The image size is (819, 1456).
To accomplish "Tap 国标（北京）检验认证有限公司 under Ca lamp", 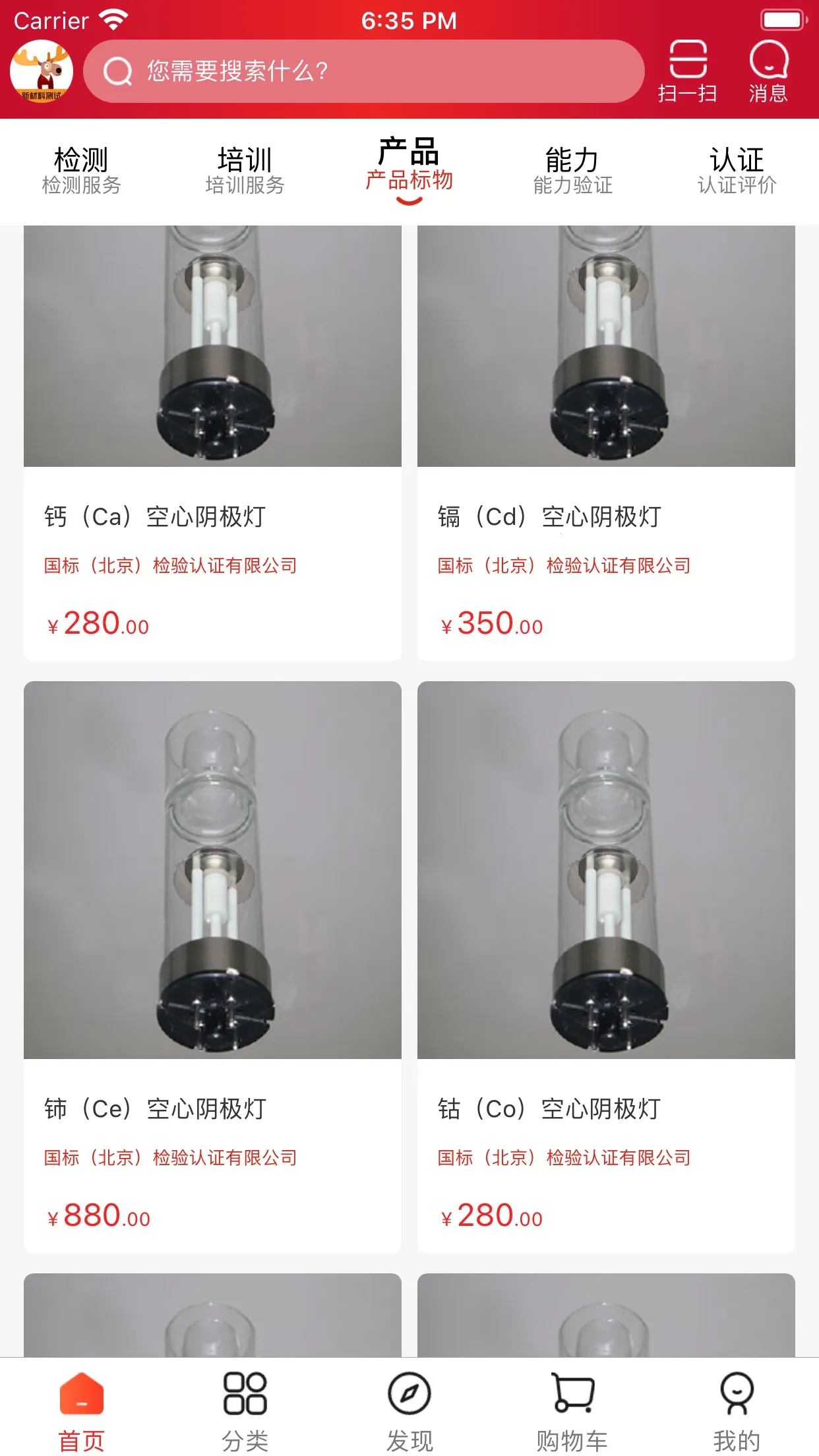I will [170, 565].
